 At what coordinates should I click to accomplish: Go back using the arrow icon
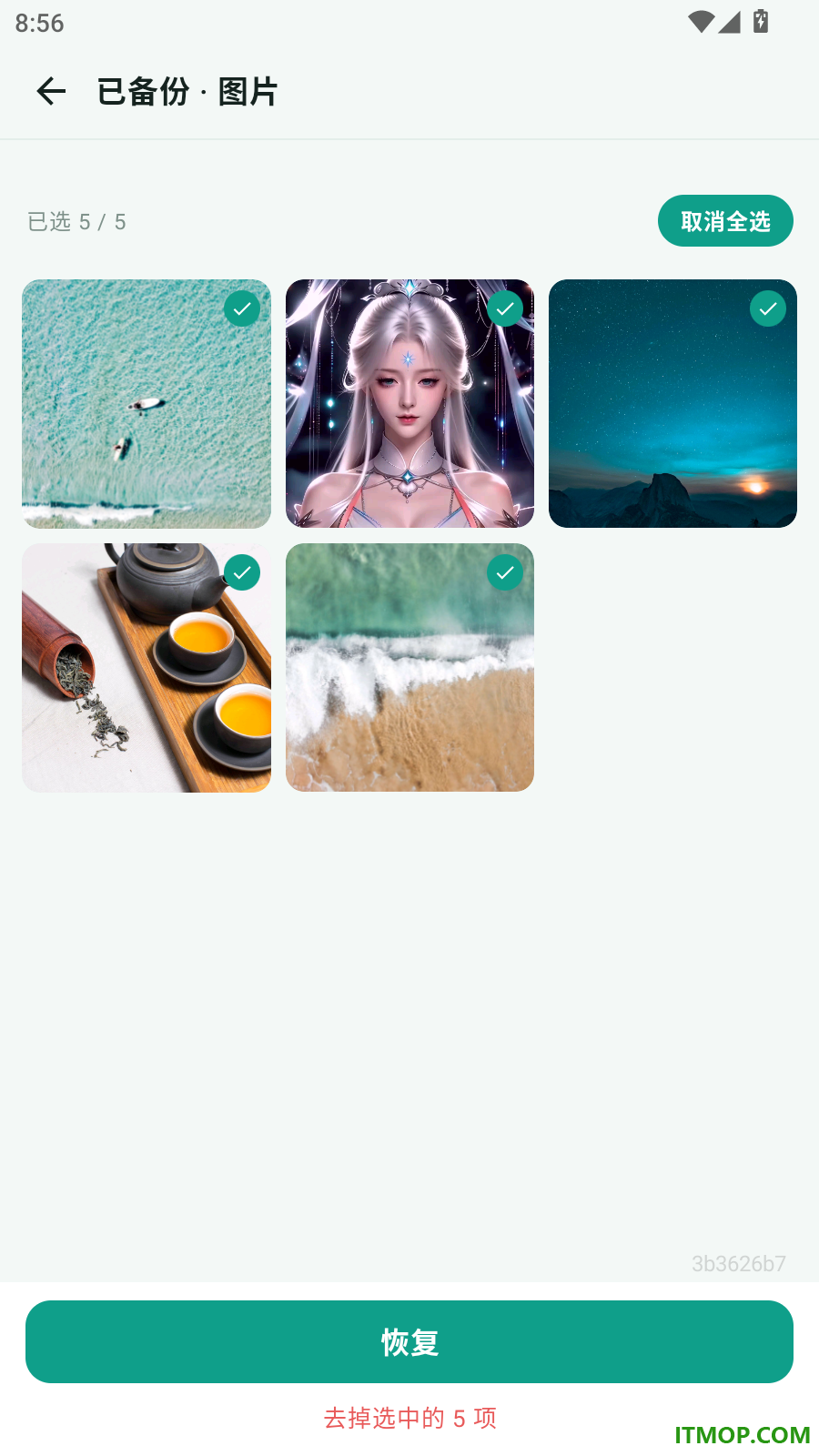tap(51, 91)
